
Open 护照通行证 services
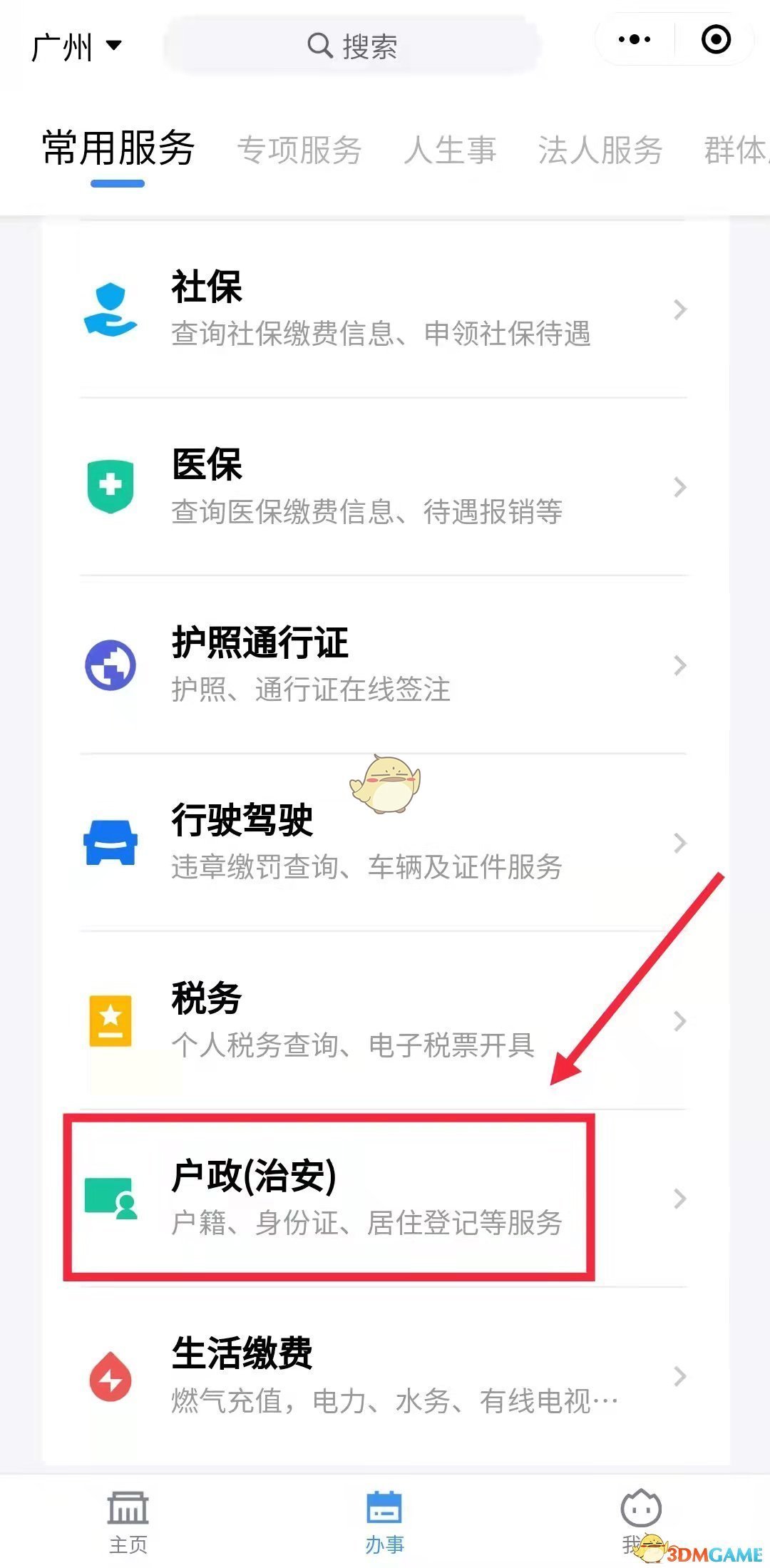click(x=384, y=665)
